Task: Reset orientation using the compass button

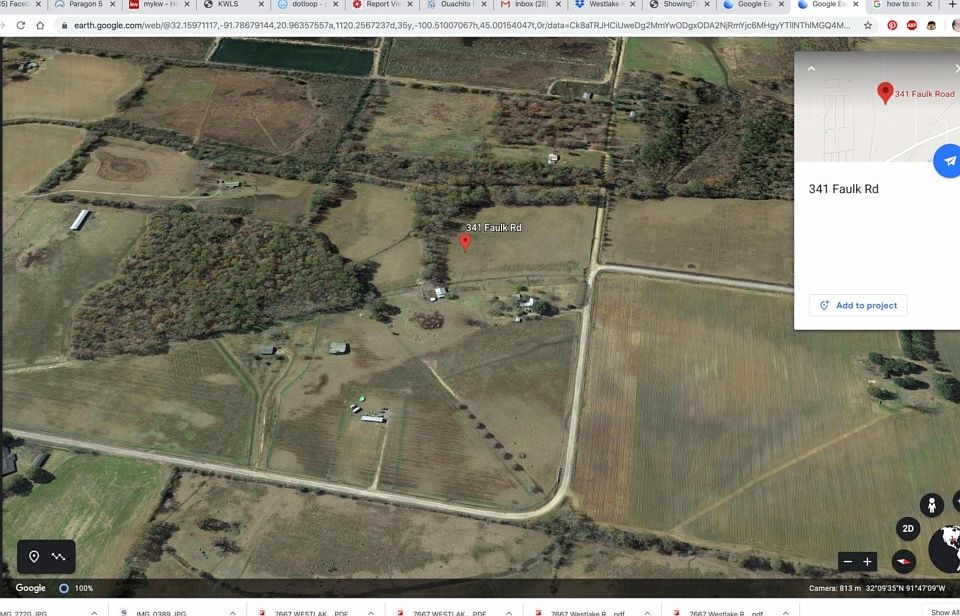Action: point(903,561)
